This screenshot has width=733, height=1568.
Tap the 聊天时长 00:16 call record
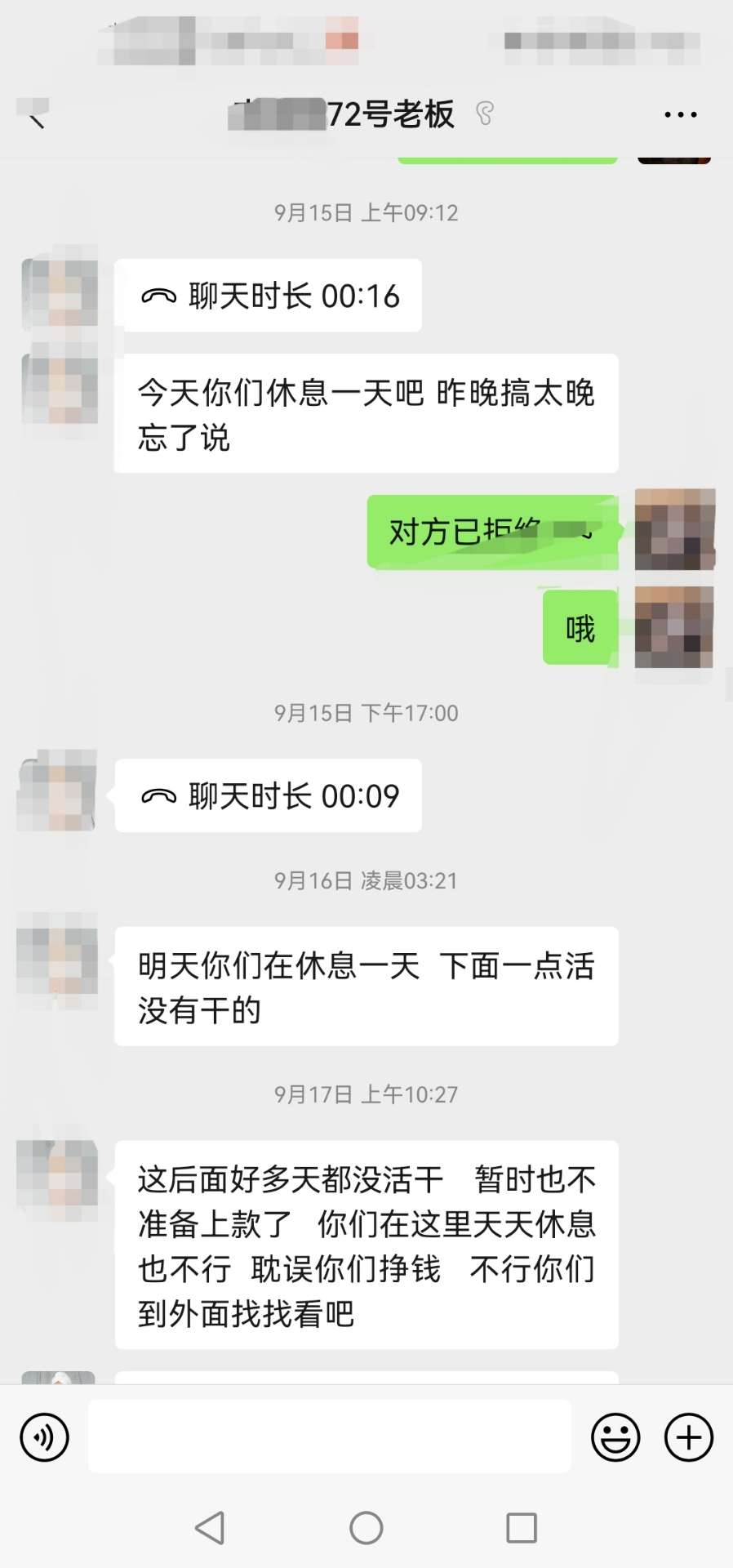pos(269,296)
